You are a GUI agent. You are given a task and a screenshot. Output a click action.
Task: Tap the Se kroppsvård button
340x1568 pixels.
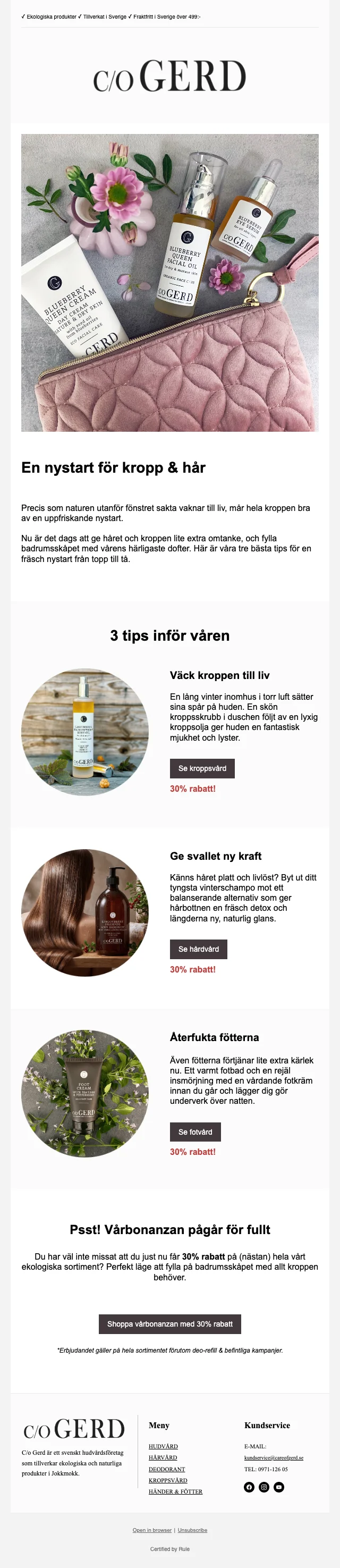[202, 768]
